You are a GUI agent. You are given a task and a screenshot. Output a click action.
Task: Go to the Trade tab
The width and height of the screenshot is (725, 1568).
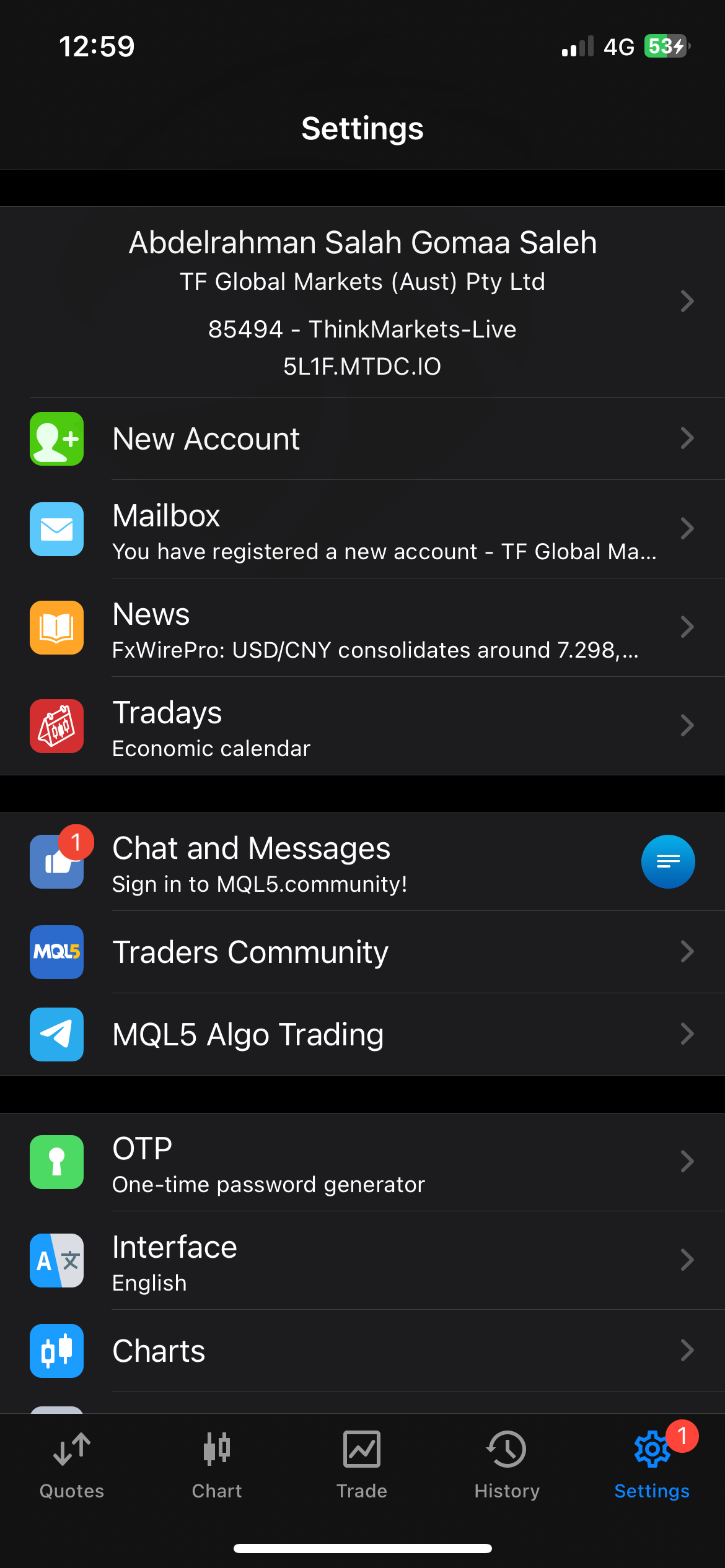point(362,1464)
